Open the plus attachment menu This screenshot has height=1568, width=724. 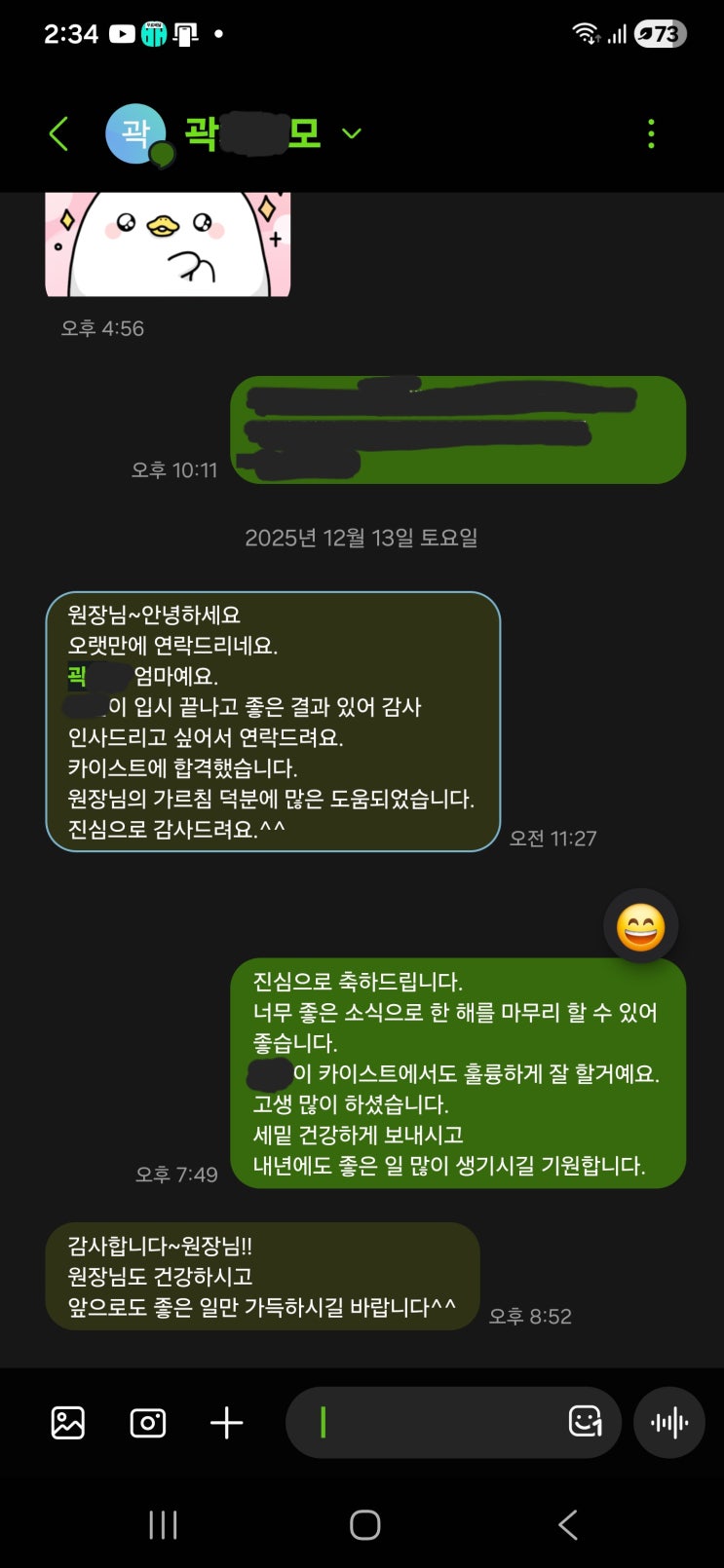(227, 1423)
